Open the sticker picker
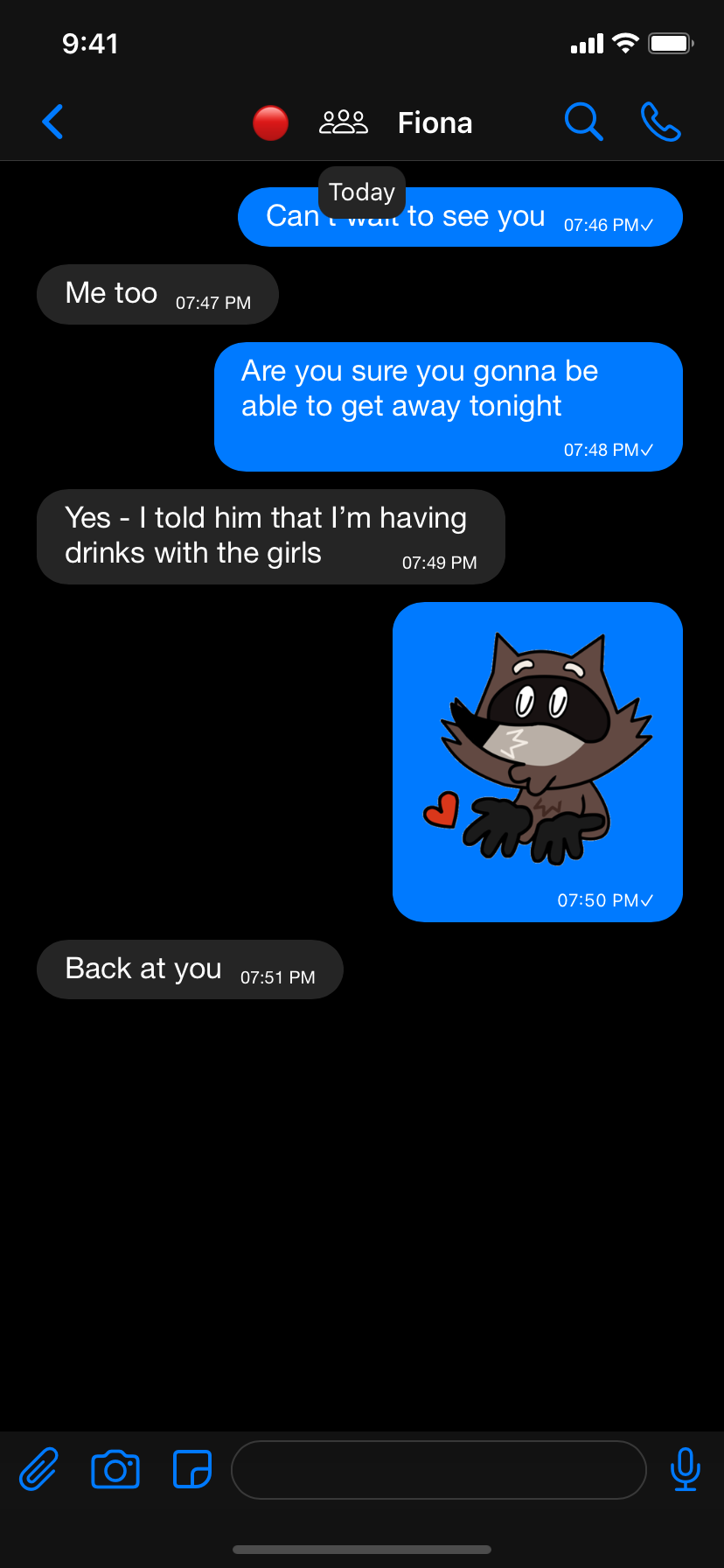724x1568 pixels. click(x=192, y=1469)
